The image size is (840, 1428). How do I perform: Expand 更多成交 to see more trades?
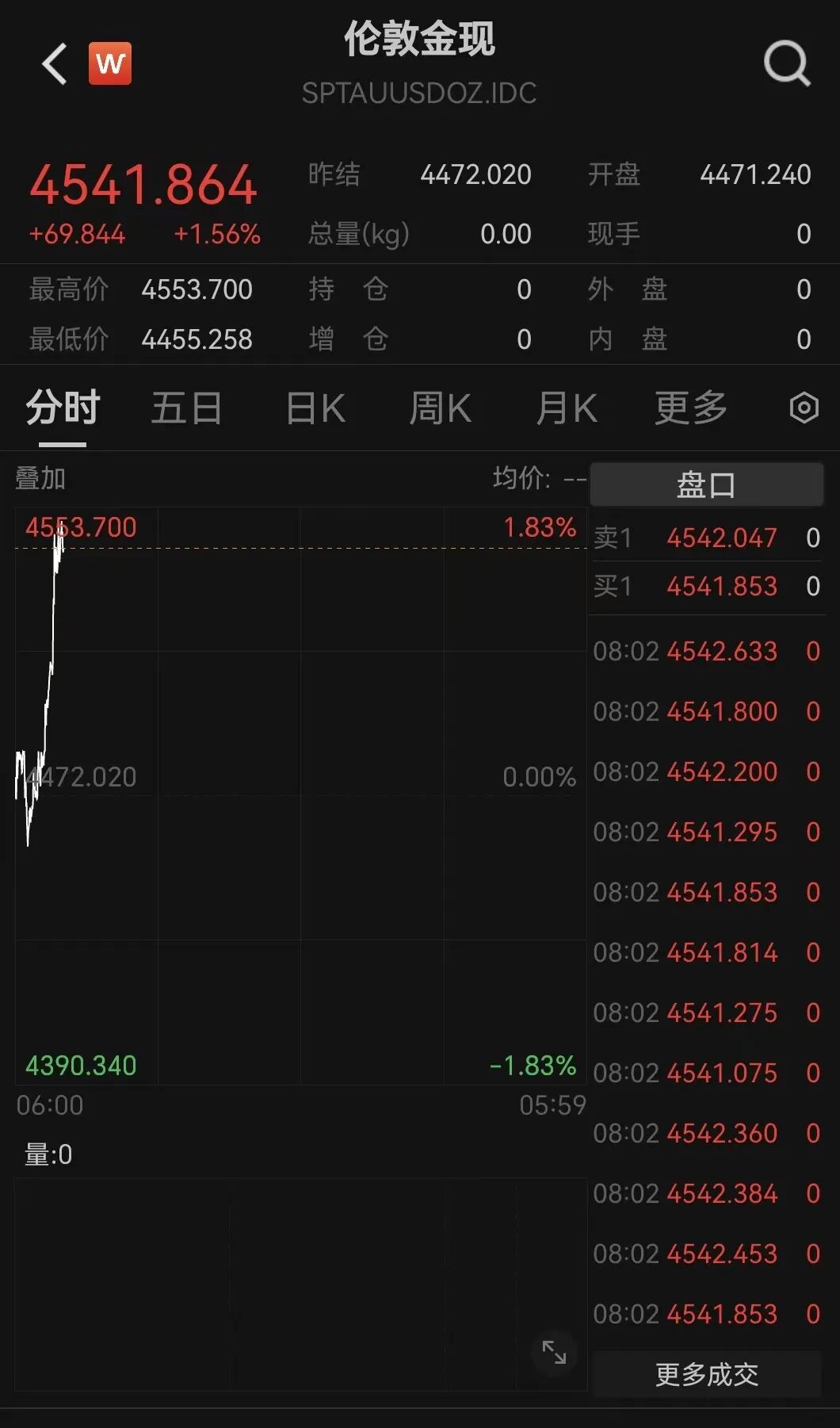[705, 1374]
